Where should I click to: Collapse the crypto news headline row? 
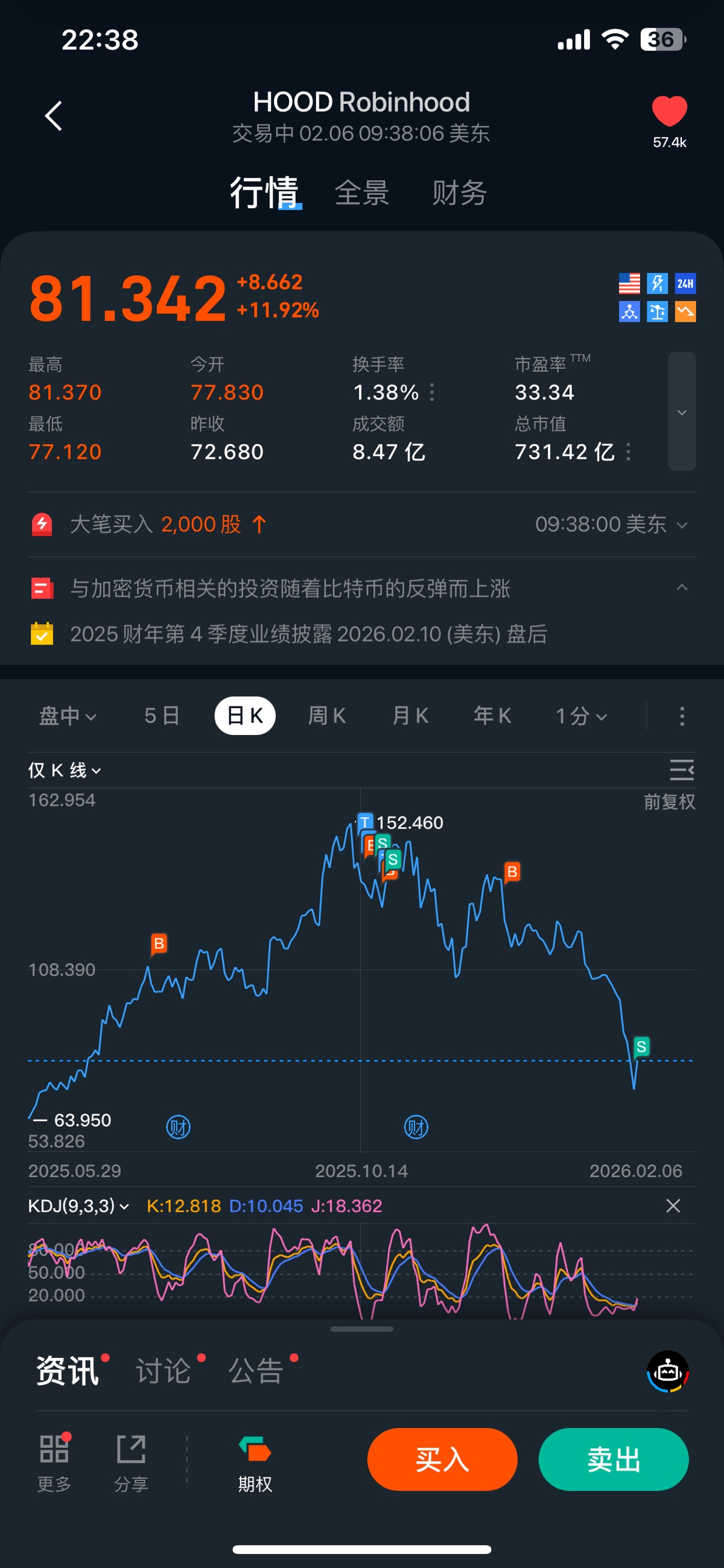682,587
